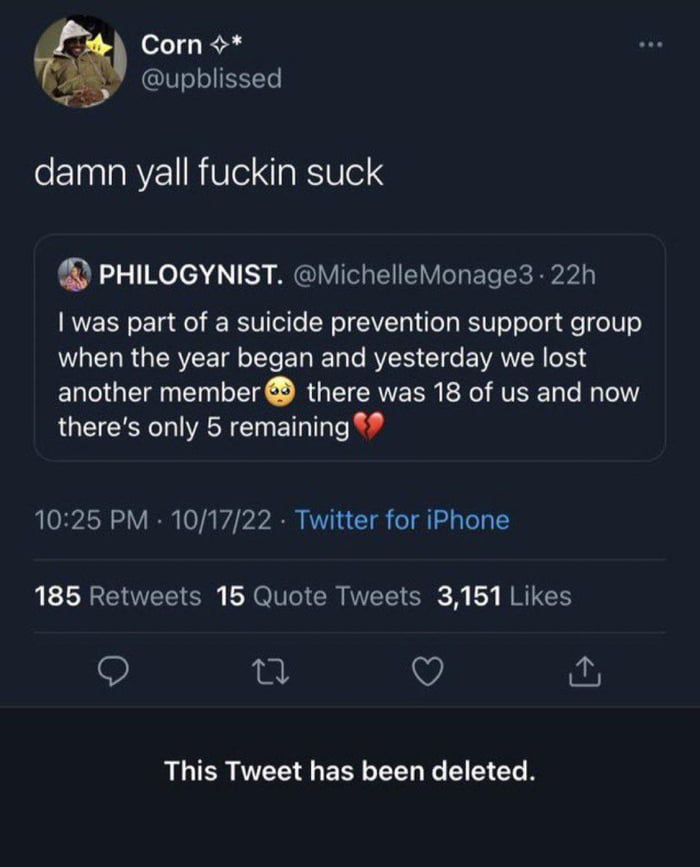
Task: Open the @upblissed profile handle
Action: pos(212,77)
